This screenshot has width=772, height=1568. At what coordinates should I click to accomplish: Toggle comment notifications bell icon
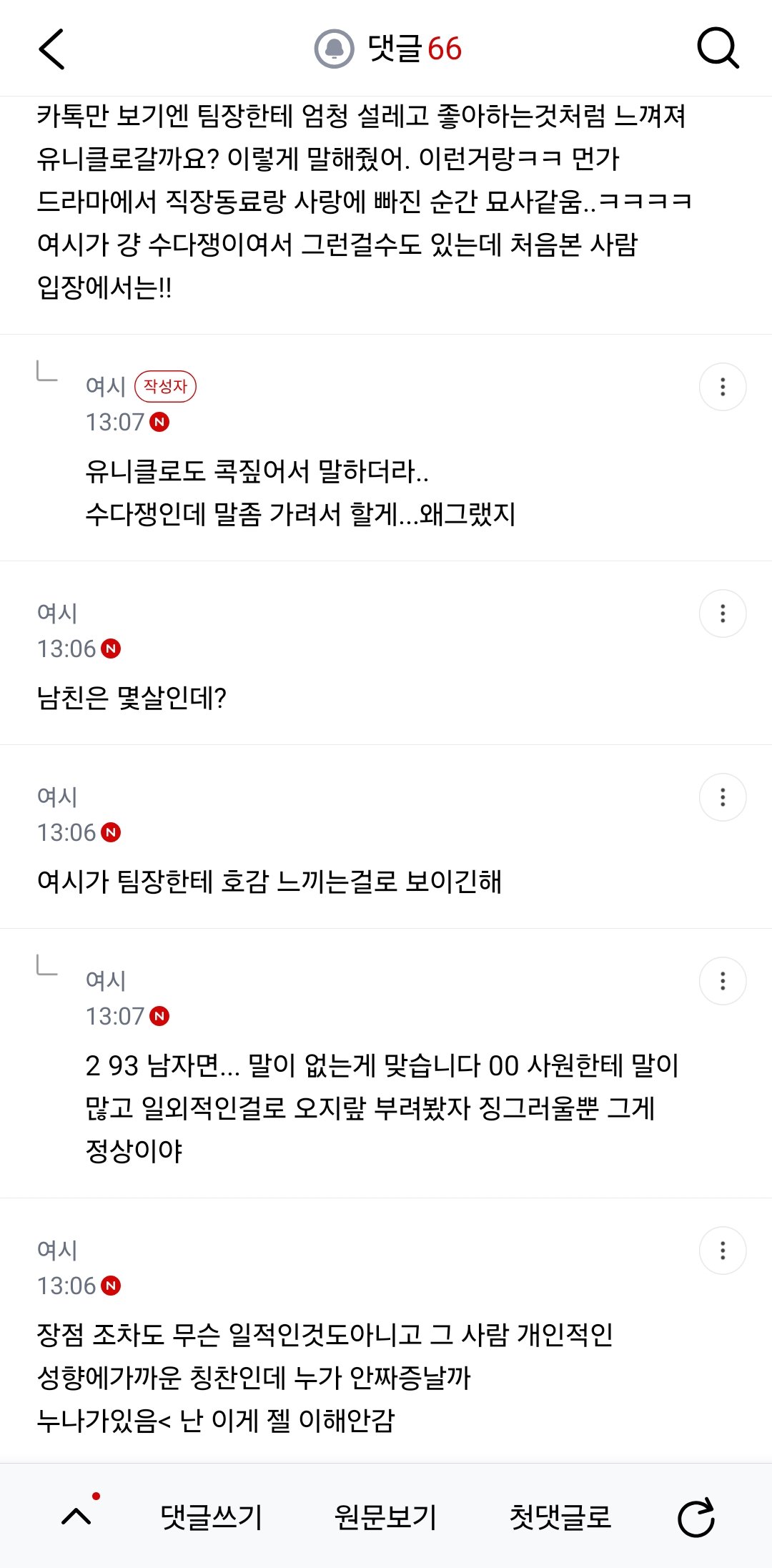pyautogui.click(x=335, y=49)
